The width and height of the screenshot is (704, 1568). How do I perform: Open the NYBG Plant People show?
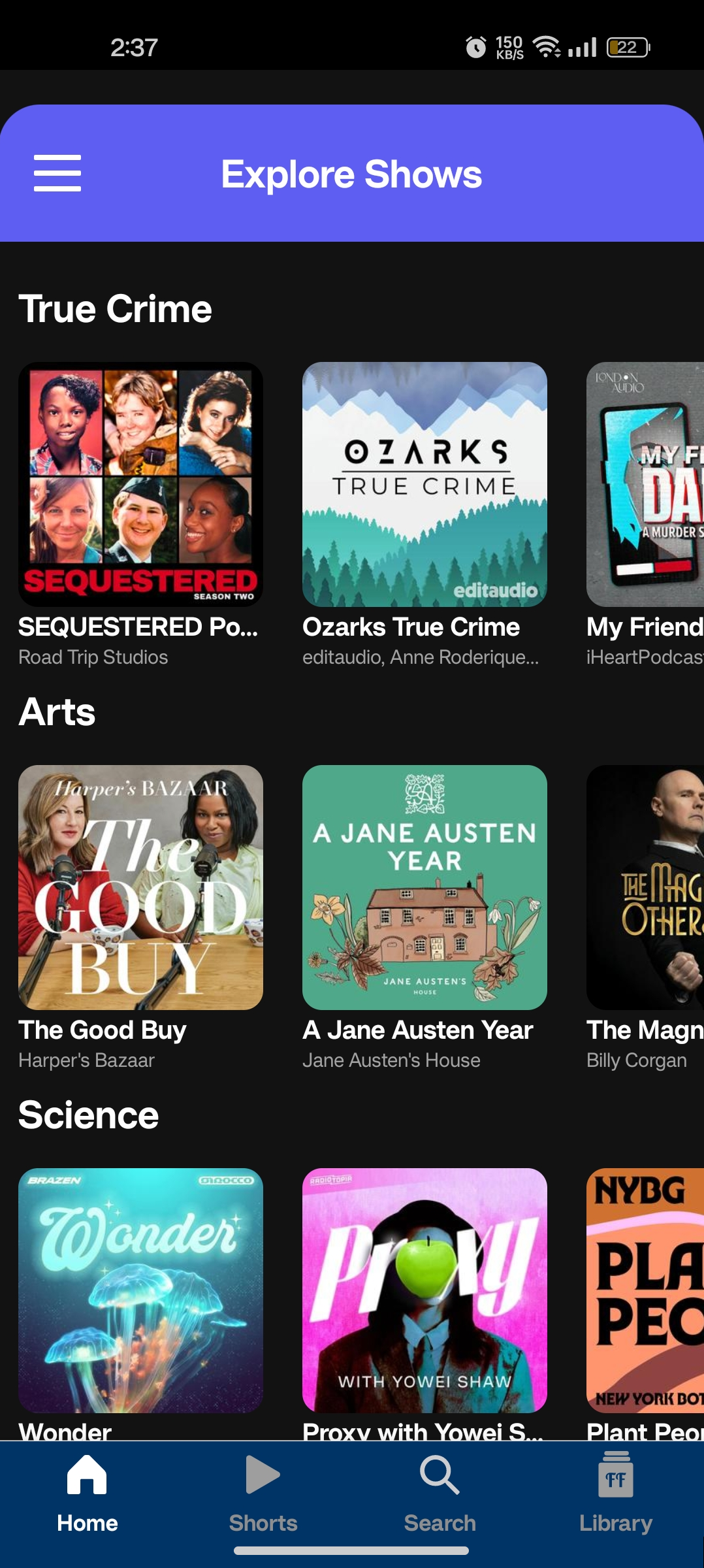click(645, 1290)
